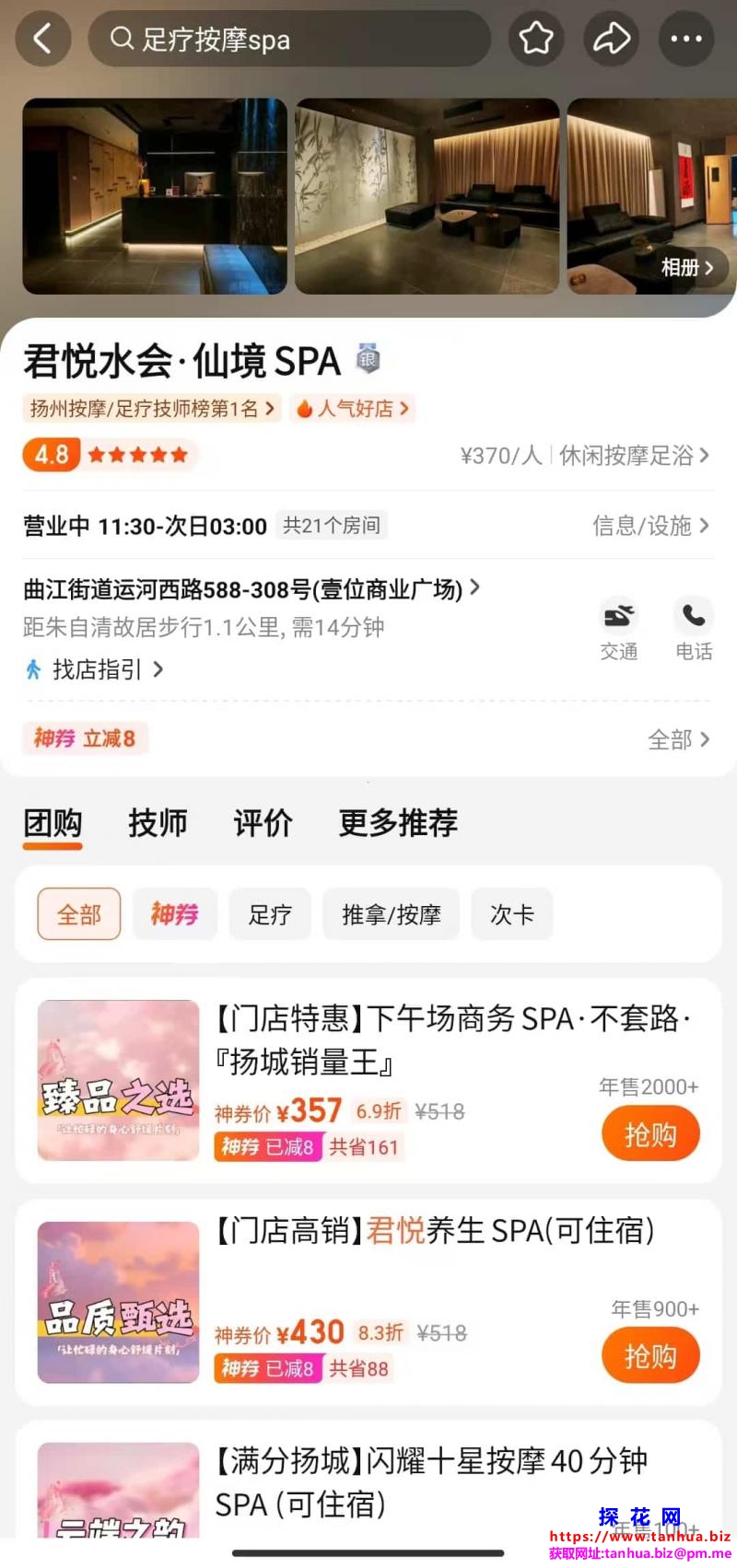The image size is (737, 1568).
Task: Switch to the 评价 tab
Action: coord(263,822)
